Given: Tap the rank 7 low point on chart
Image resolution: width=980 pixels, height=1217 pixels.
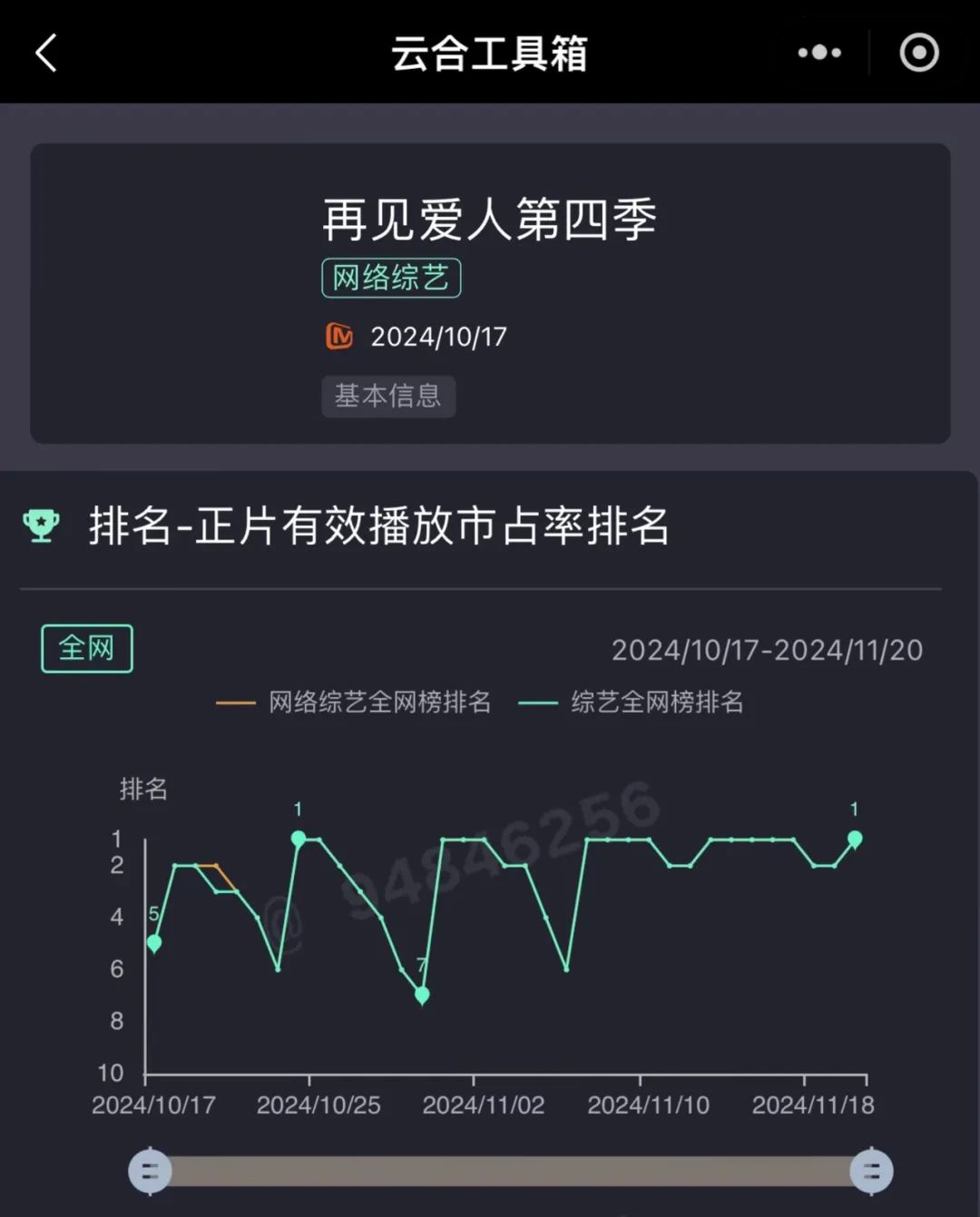Looking at the screenshot, I should [x=422, y=996].
